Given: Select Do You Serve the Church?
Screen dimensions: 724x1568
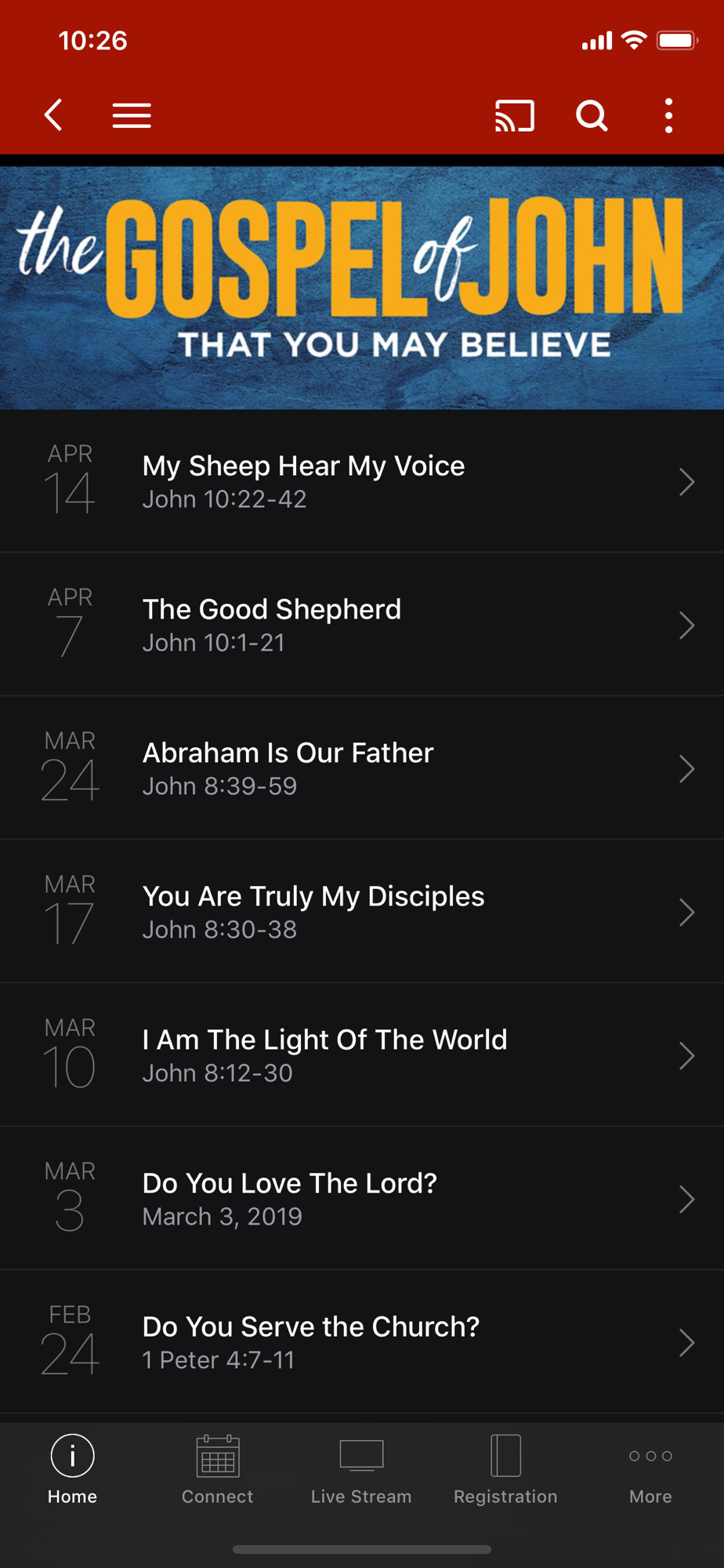Looking at the screenshot, I should click(x=362, y=1342).
